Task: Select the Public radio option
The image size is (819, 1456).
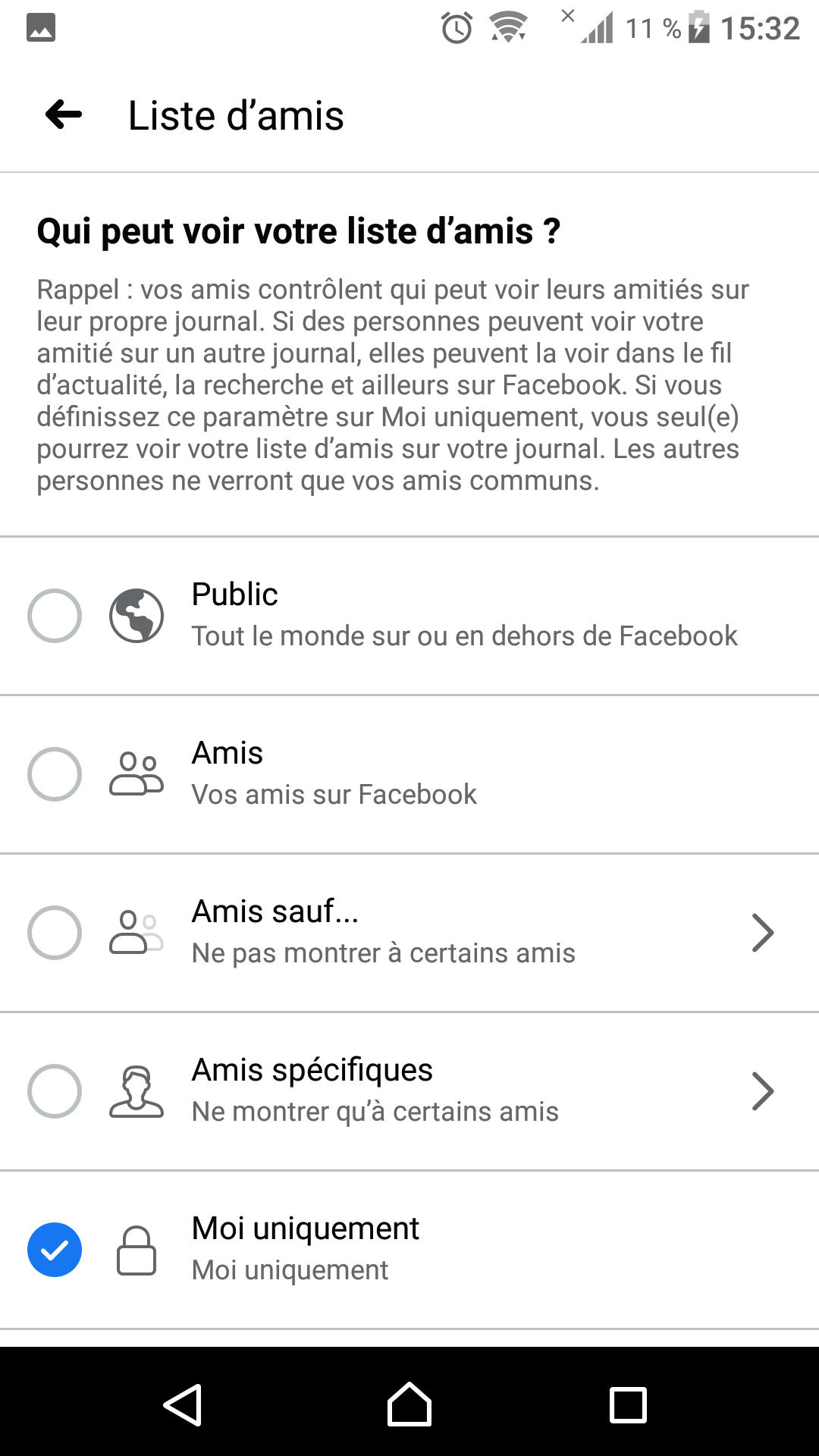Action: (x=55, y=616)
